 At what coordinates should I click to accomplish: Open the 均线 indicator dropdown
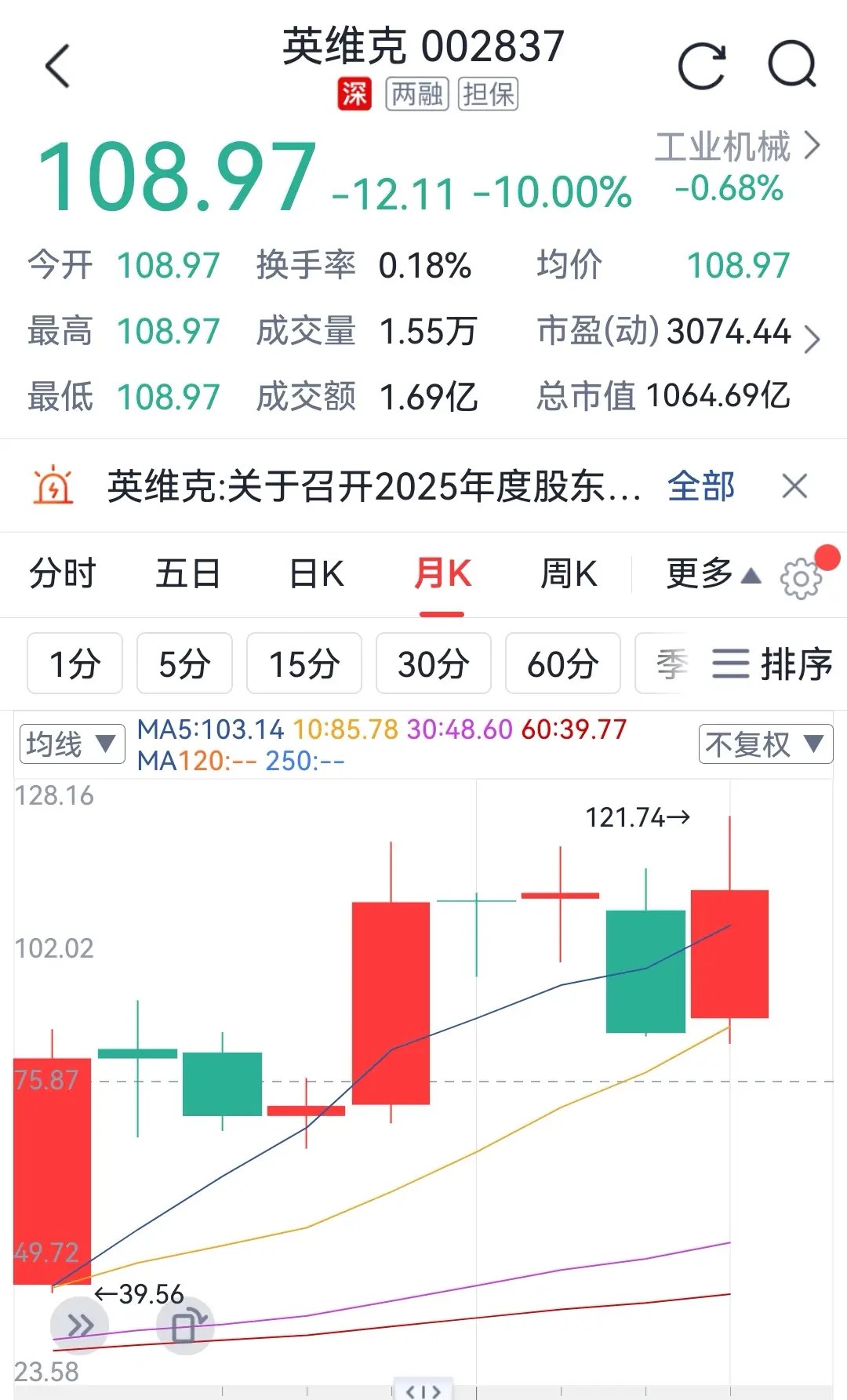71,744
